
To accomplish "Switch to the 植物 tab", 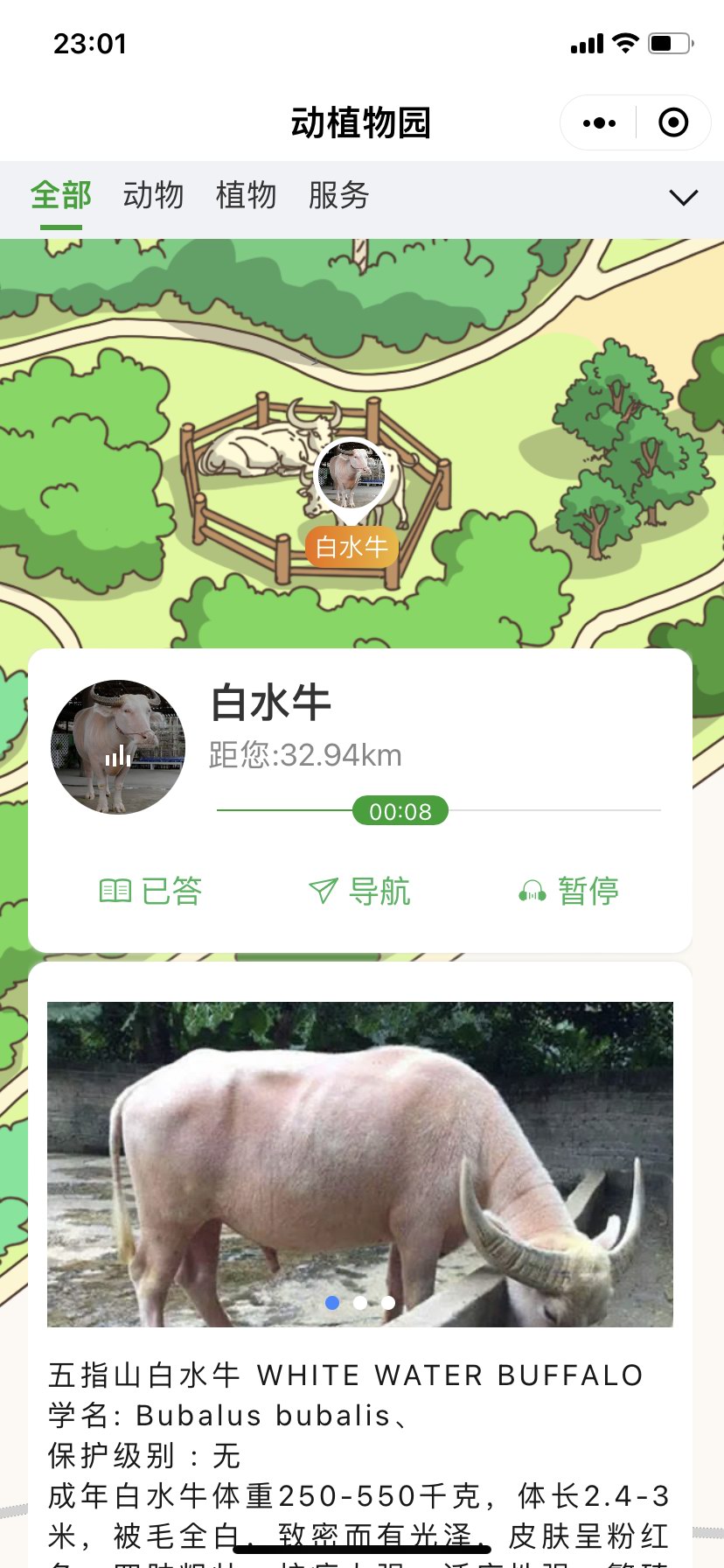I will (x=246, y=195).
